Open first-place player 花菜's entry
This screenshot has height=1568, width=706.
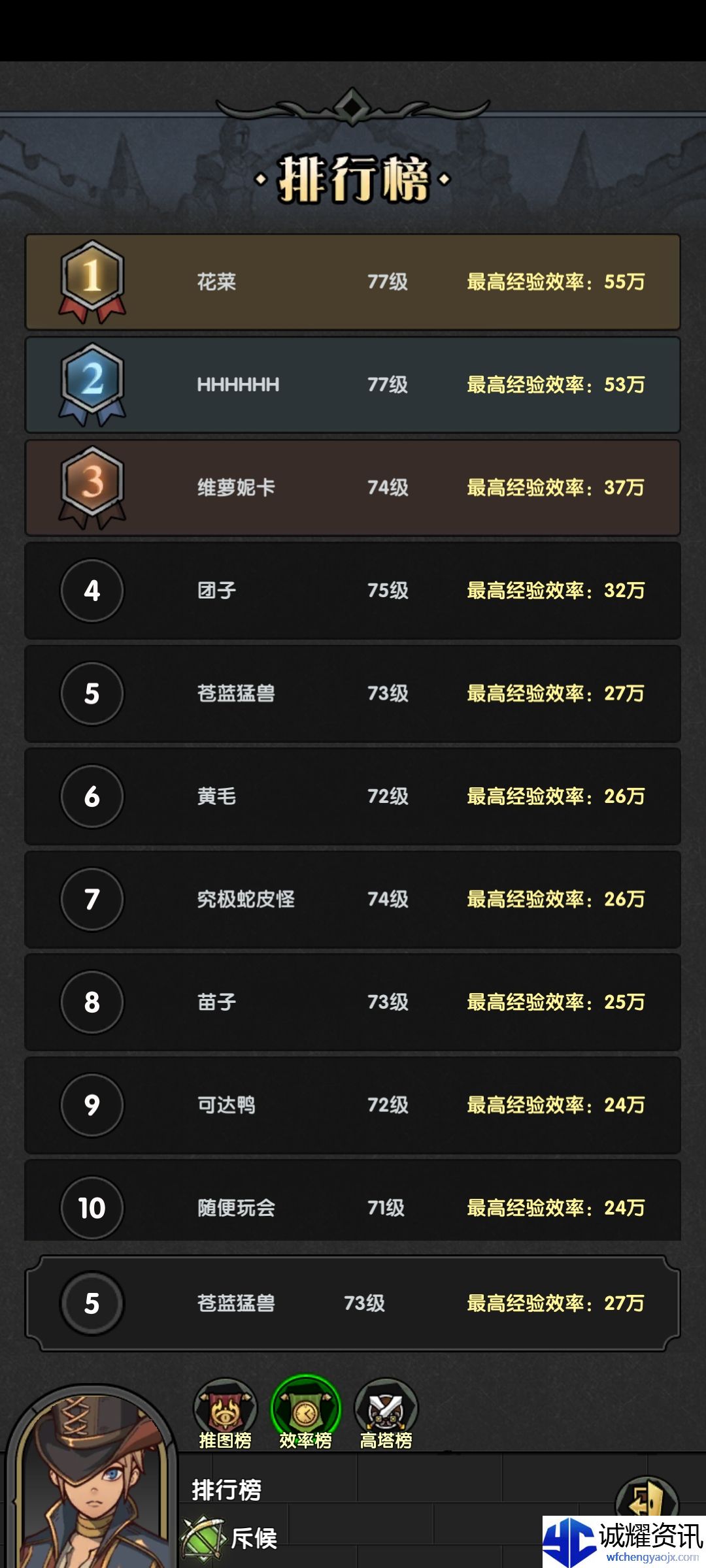point(353,282)
